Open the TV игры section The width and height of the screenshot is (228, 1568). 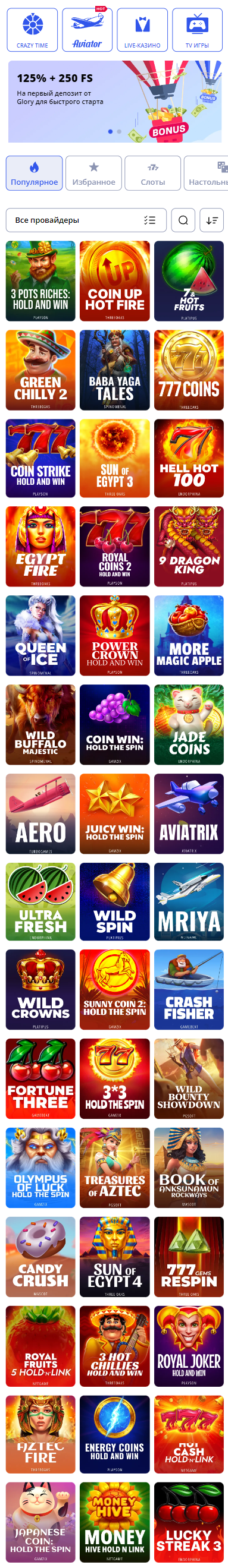(197, 30)
